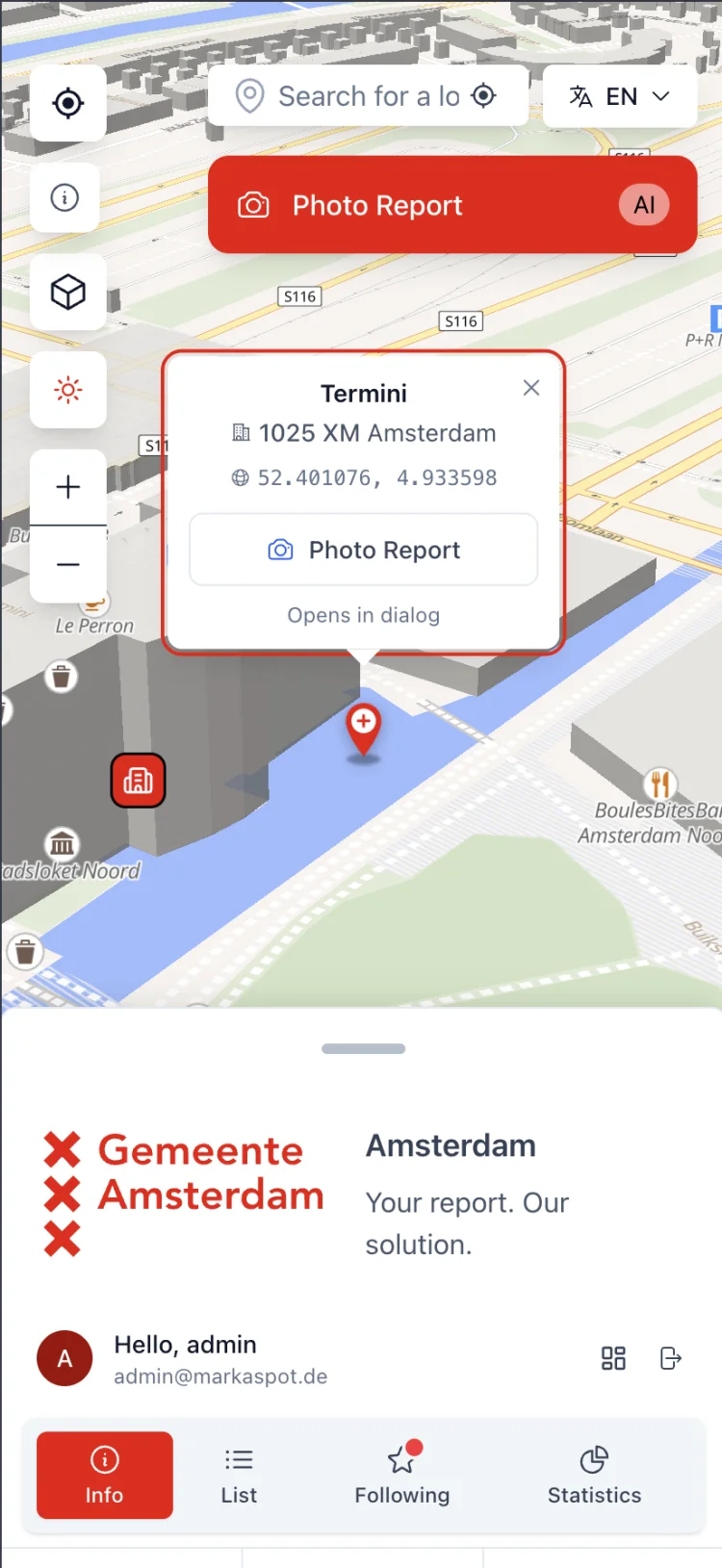Viewport: 722px width, 1568px height.
Task: Log out using the sign-out icon
Action: 670,1358
